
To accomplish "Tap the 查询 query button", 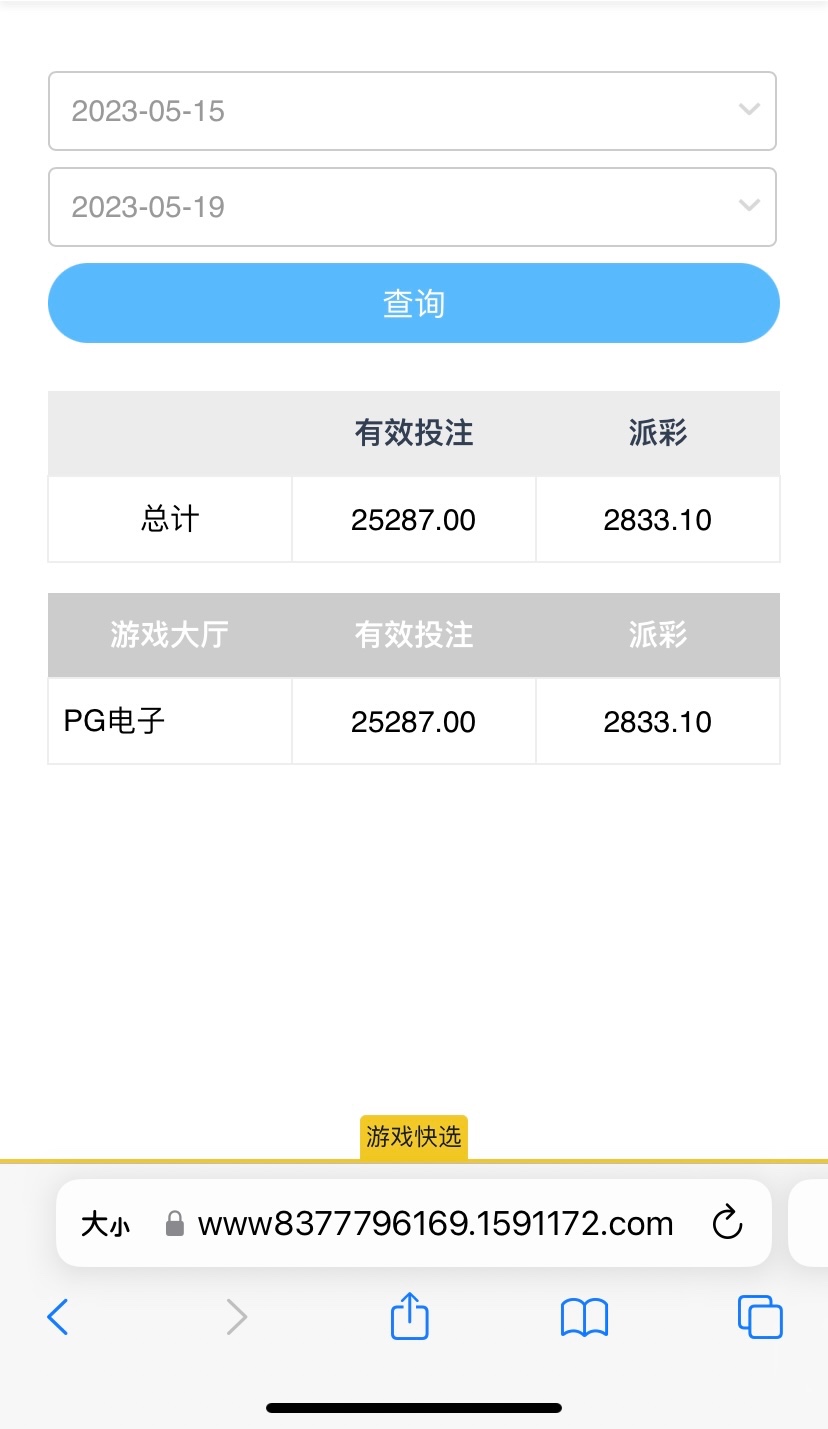I will pos(413,303).
